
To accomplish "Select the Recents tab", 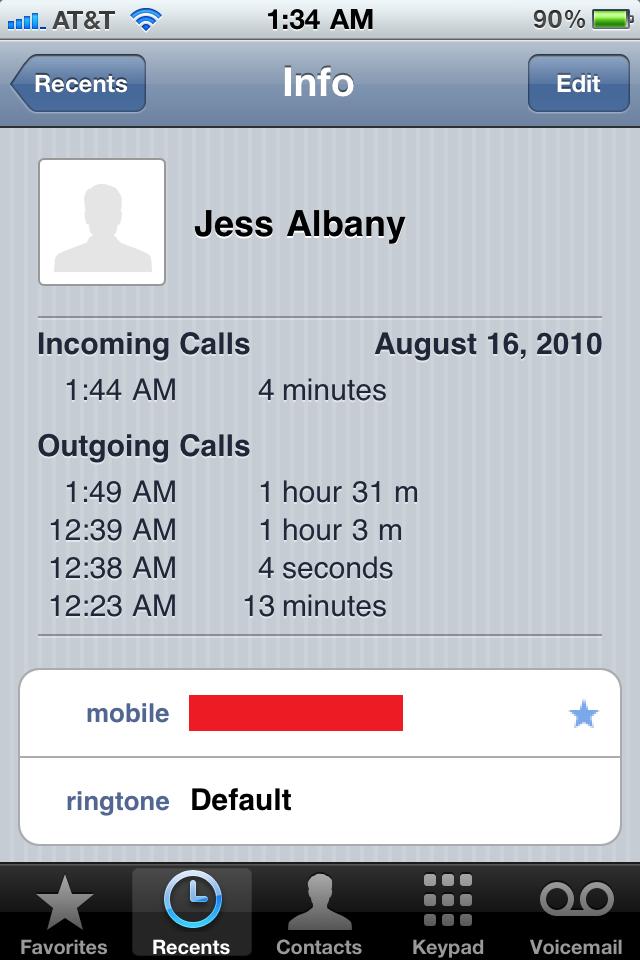I will (x=191, y=912).
